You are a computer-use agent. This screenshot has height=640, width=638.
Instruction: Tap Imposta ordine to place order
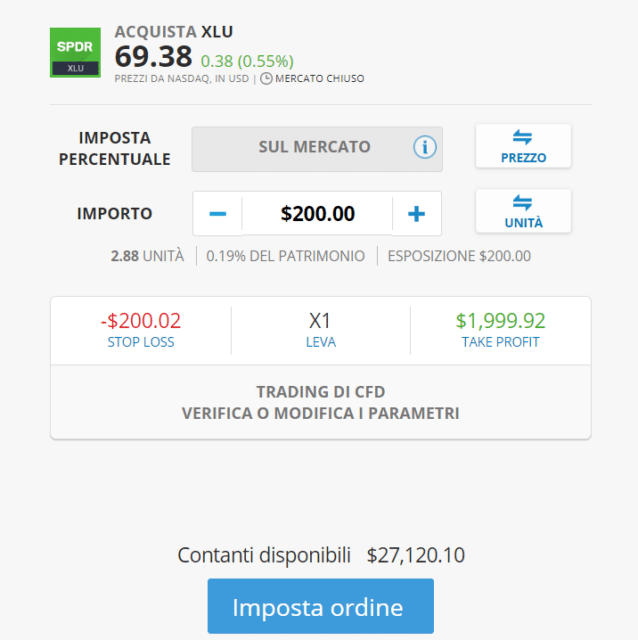tap(320, 607)
